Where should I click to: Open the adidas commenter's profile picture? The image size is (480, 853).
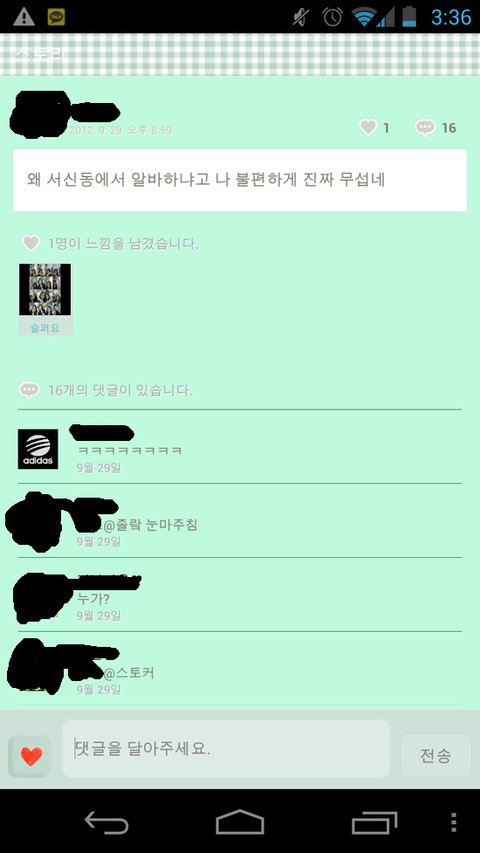(38, 449)
